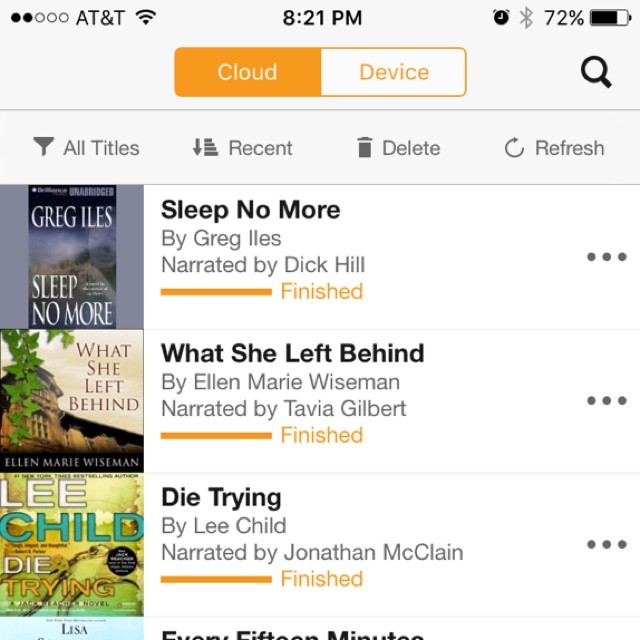Screen dimensions: 640x640
Task: Open the three-dot menu for Die Trying
Action: pos(606,545)
